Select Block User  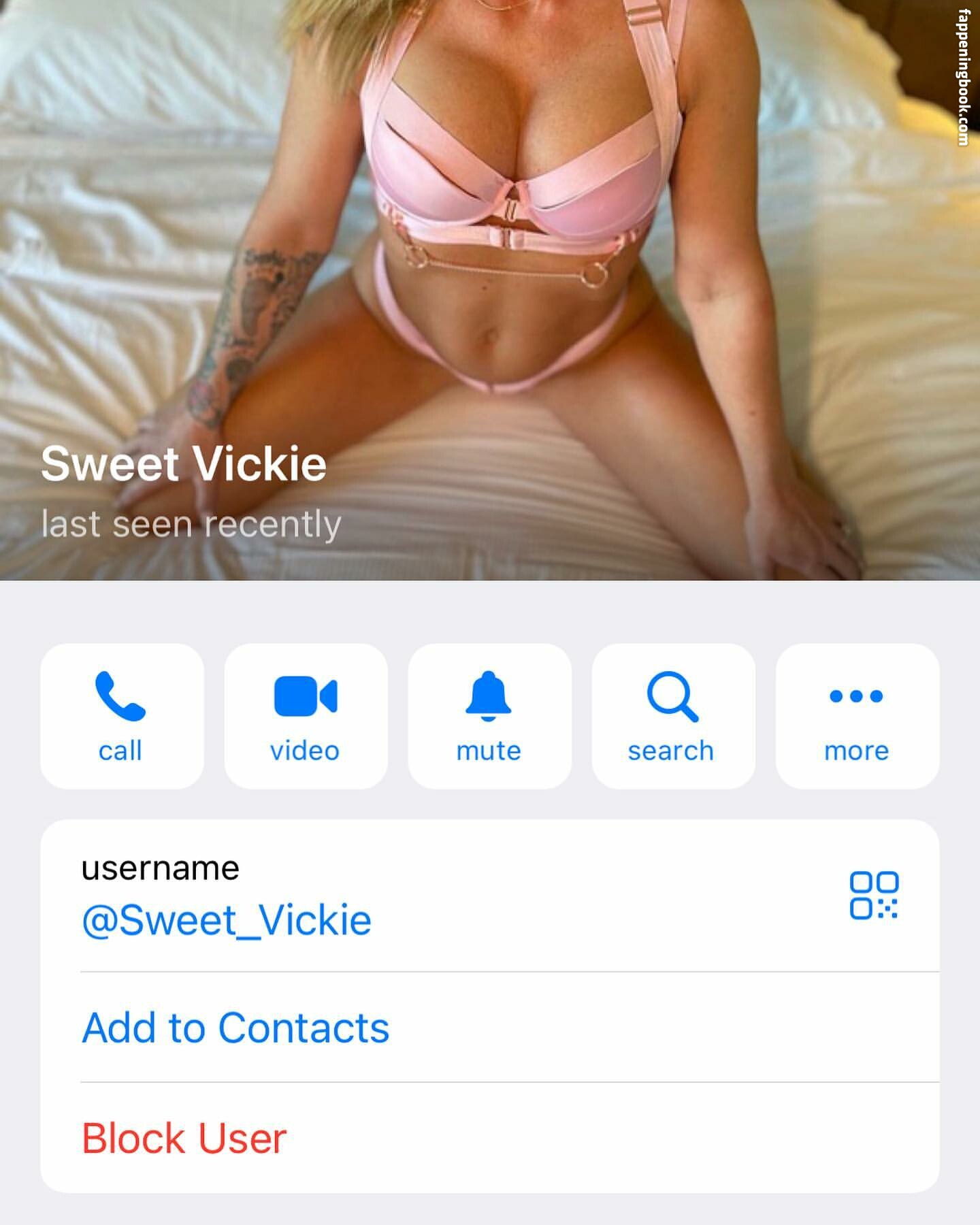[x=184, y=1138]
